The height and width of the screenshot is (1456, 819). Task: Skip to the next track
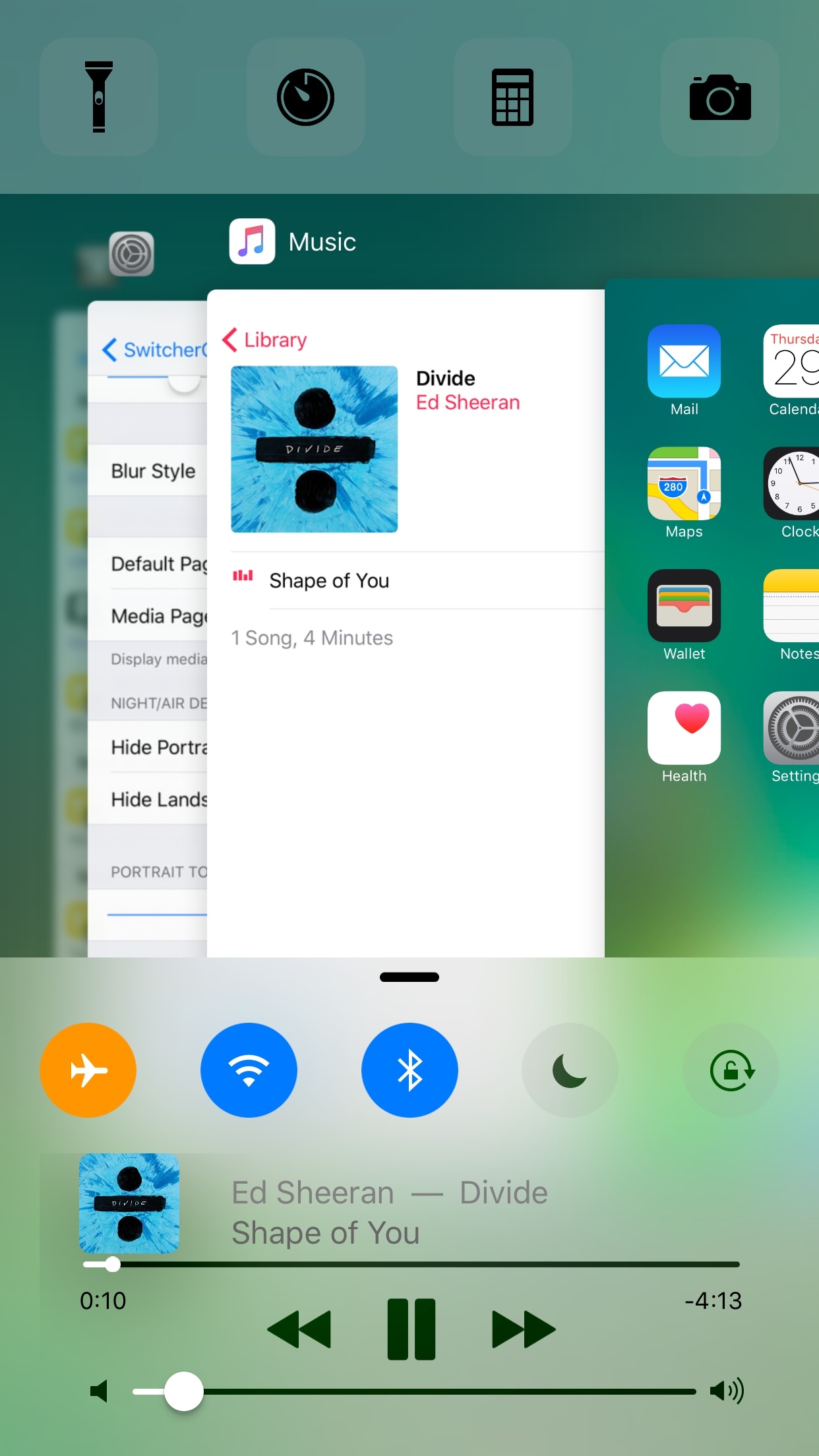click(x=524, y=1329)
